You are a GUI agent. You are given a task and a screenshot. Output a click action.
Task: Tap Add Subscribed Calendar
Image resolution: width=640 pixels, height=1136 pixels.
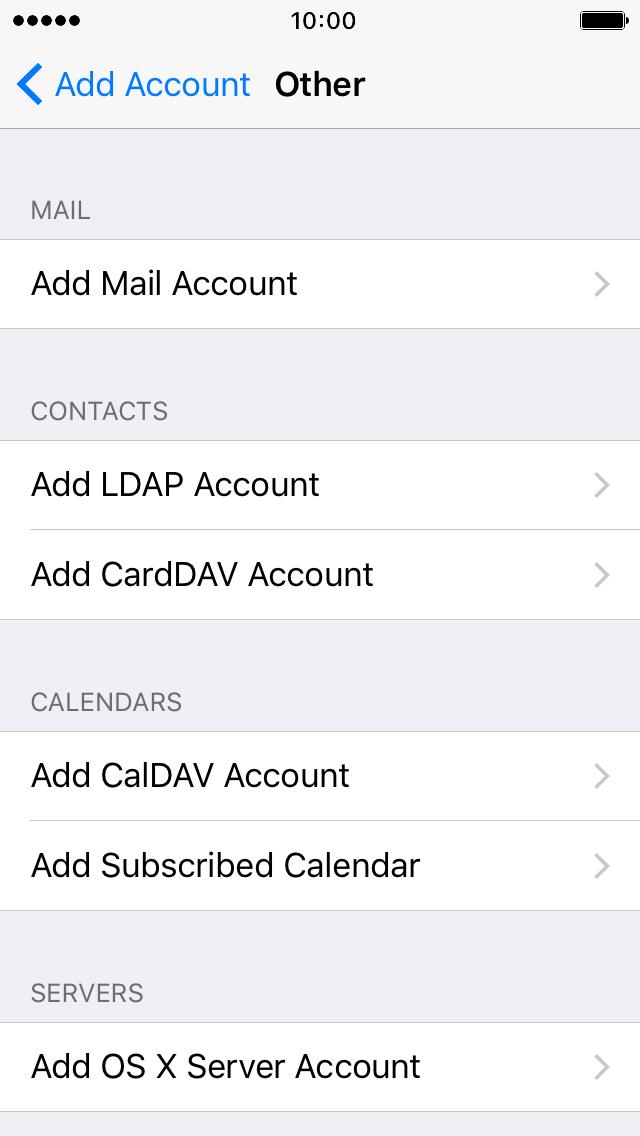tap(320, 866)
